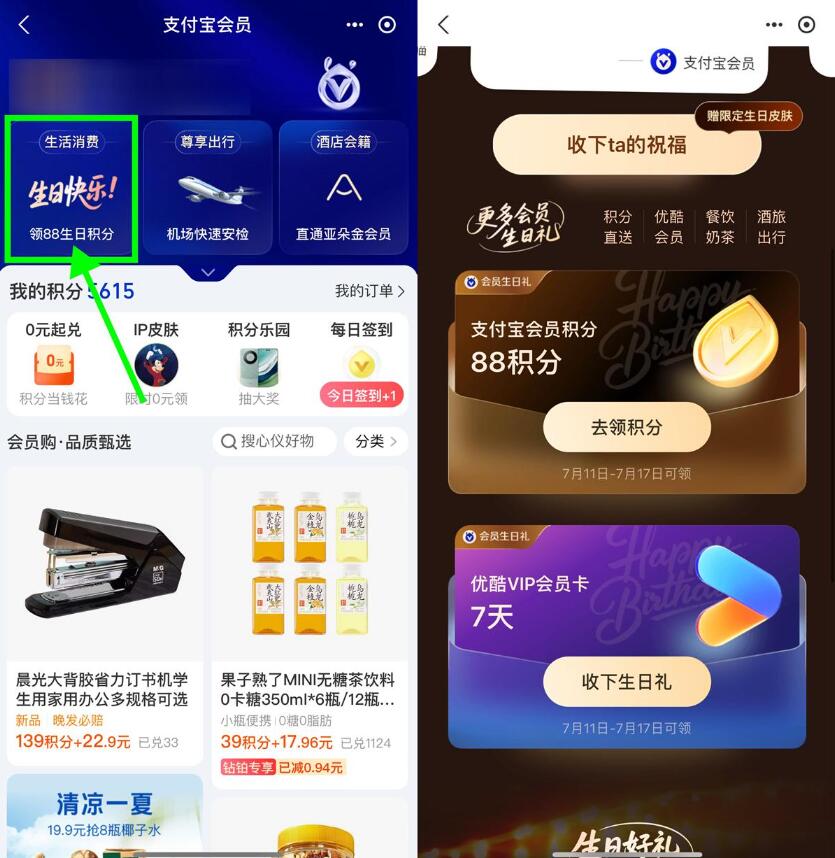Open the 晨光大背胶省力订书机 product card

click(104, 620)
